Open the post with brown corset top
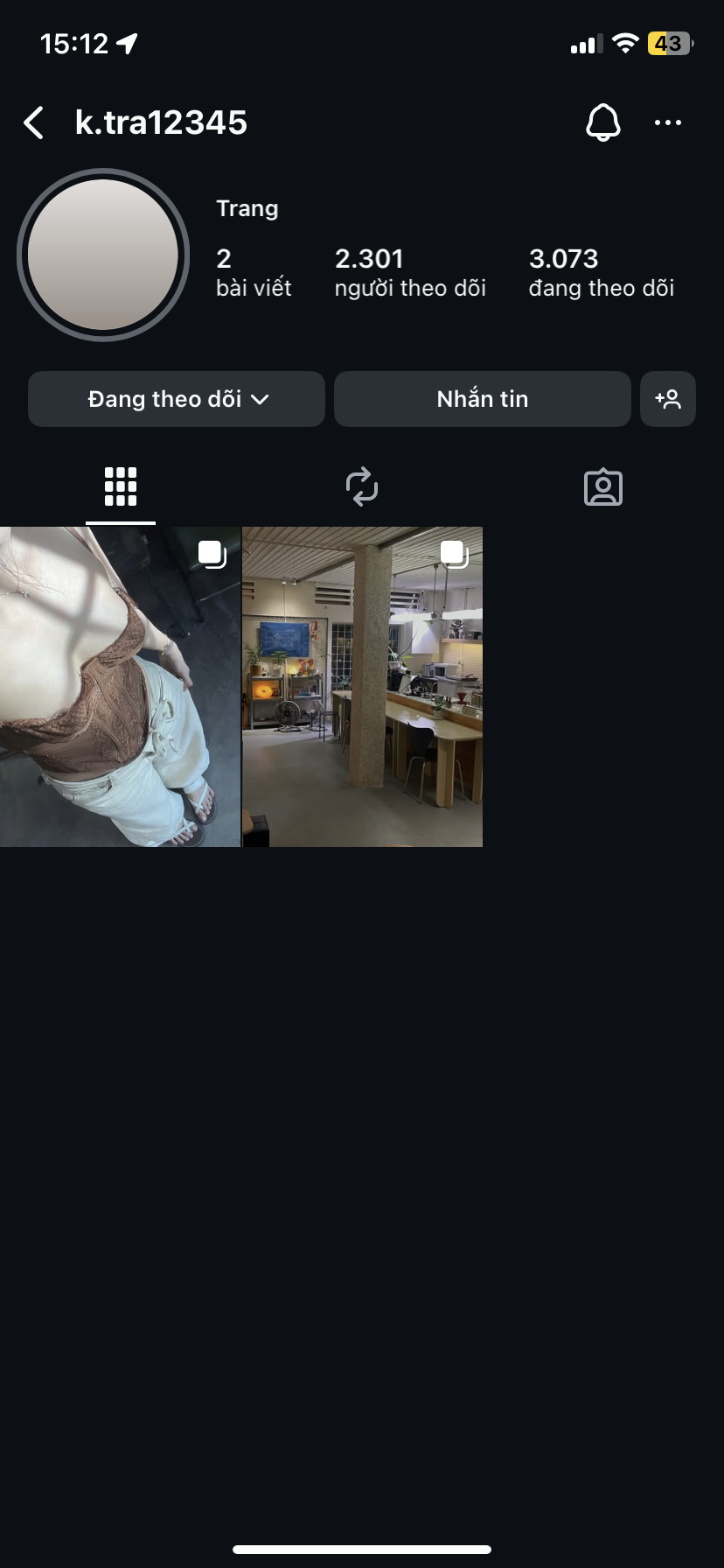Image resolution: width=724 pixels, height=1568 pixels. (x=120, y=687)
